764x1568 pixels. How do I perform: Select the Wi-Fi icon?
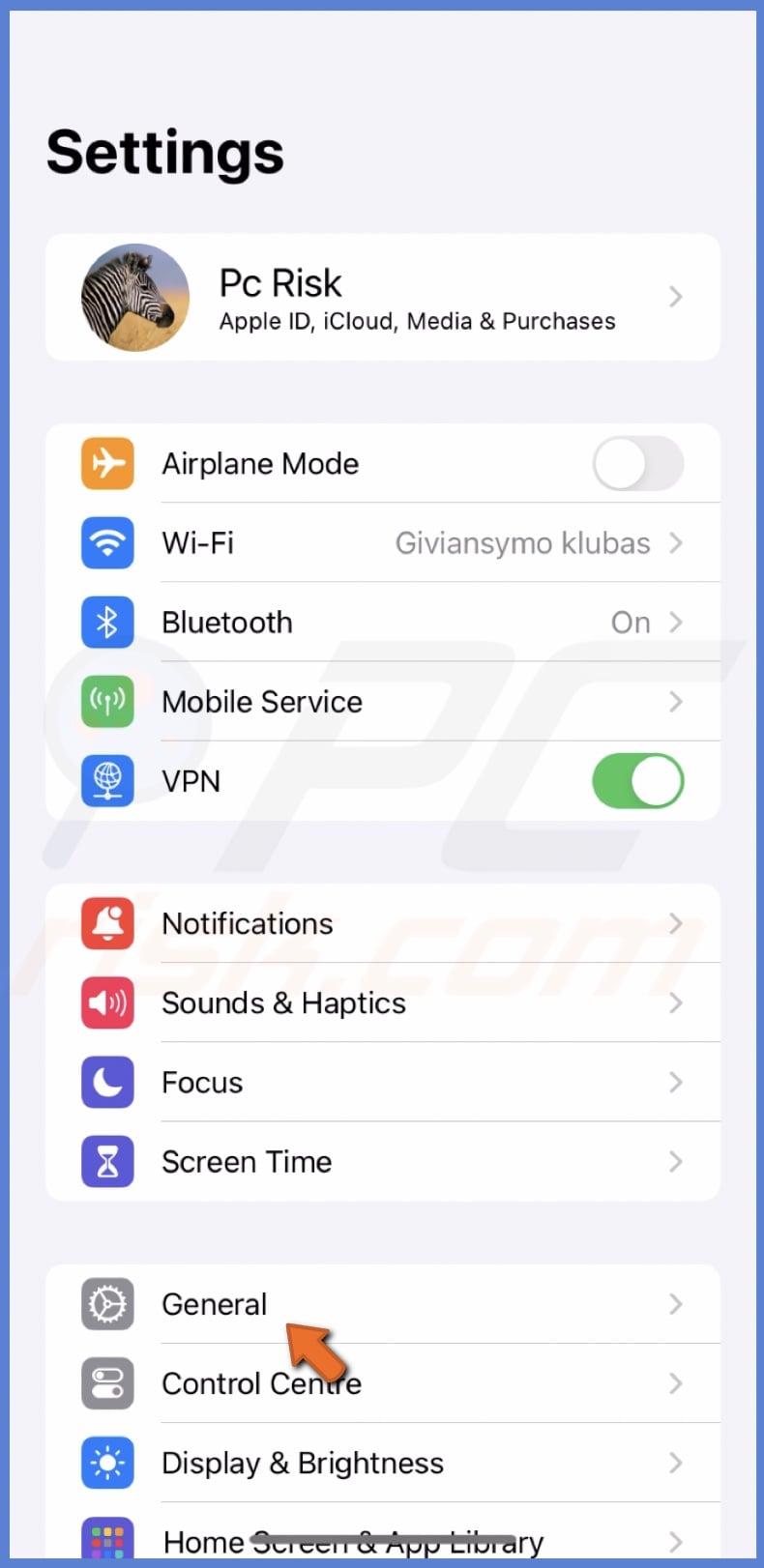[107, 543]
